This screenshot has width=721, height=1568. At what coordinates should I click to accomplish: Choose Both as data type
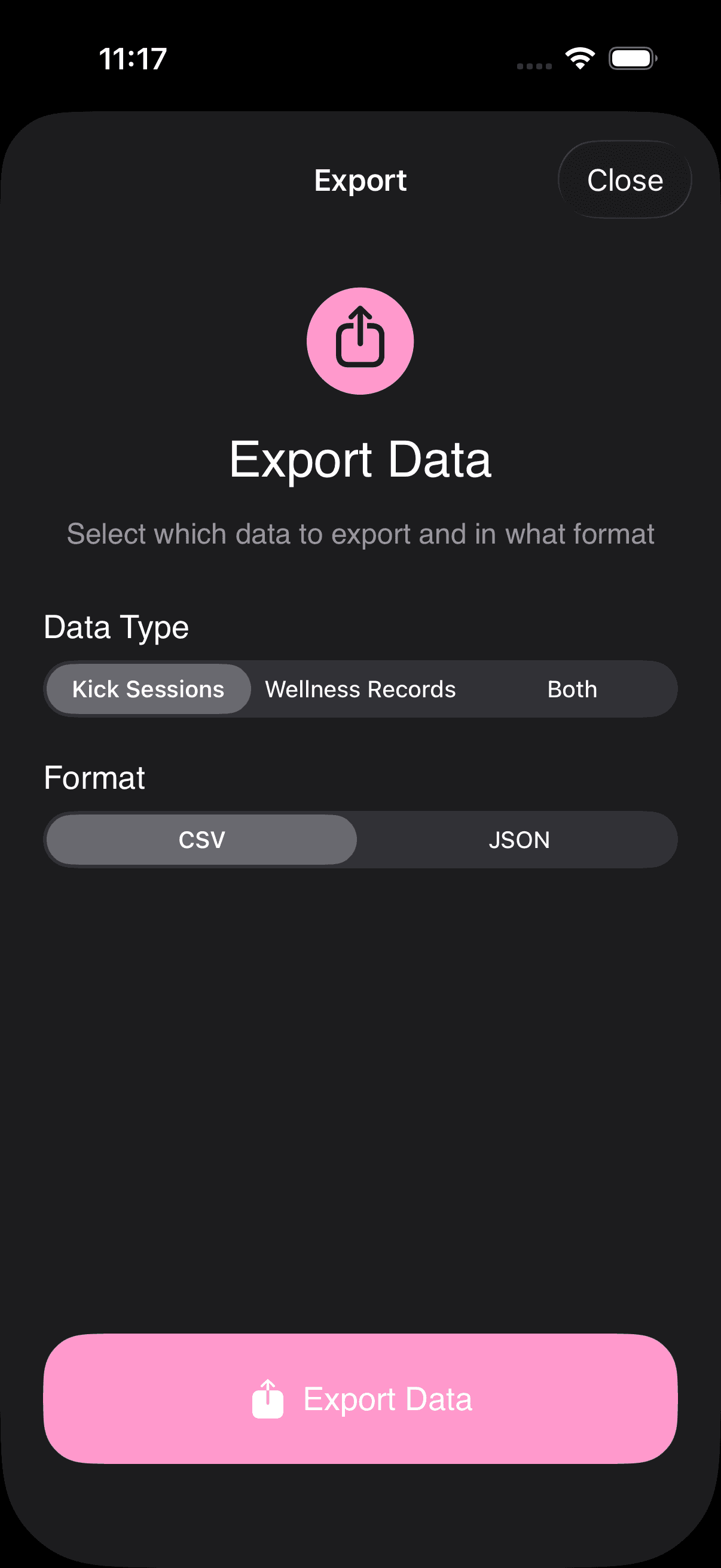click(x=572, y=689)
